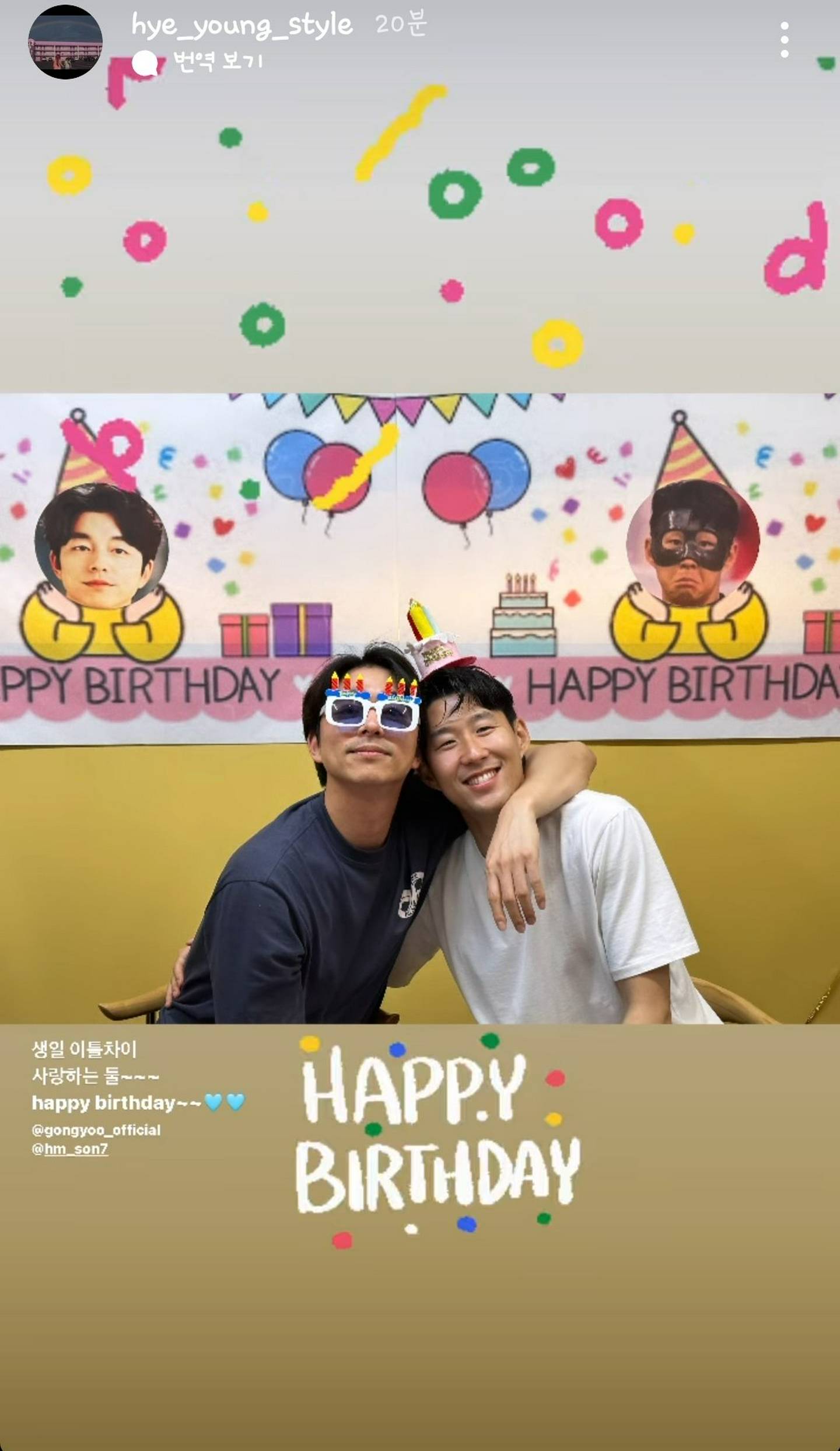Viewport: 840px width, 1451px height.
Task: Open the three-dot story options menu
Action: (785, 40)
